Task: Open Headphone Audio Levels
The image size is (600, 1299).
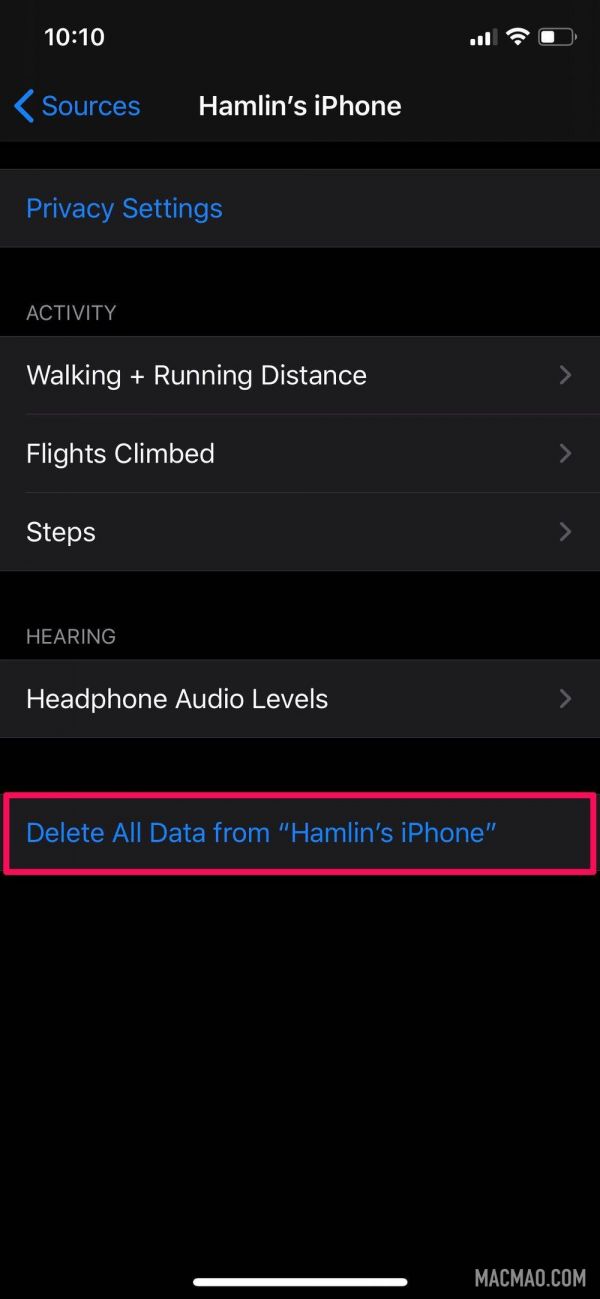Action: (x=298, y=698)
